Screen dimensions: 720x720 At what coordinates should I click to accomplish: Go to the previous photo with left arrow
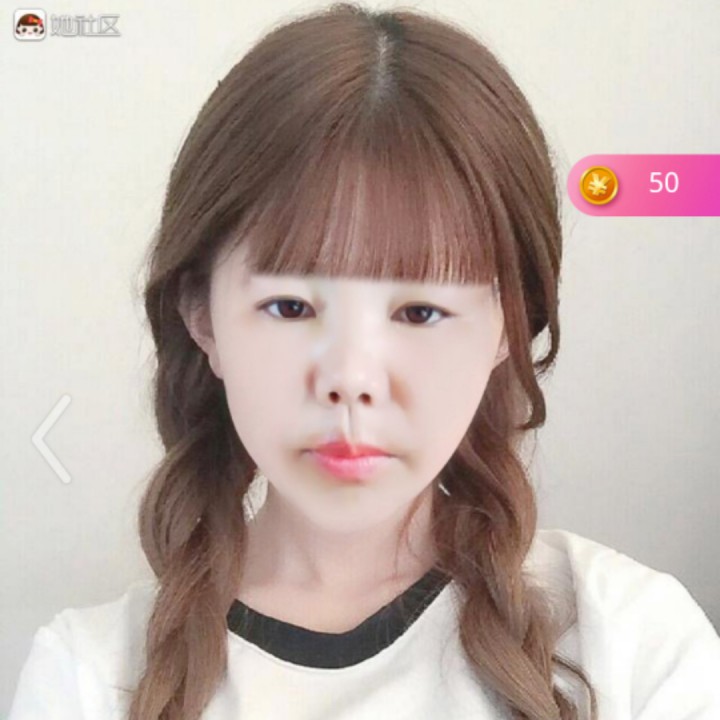51,438
